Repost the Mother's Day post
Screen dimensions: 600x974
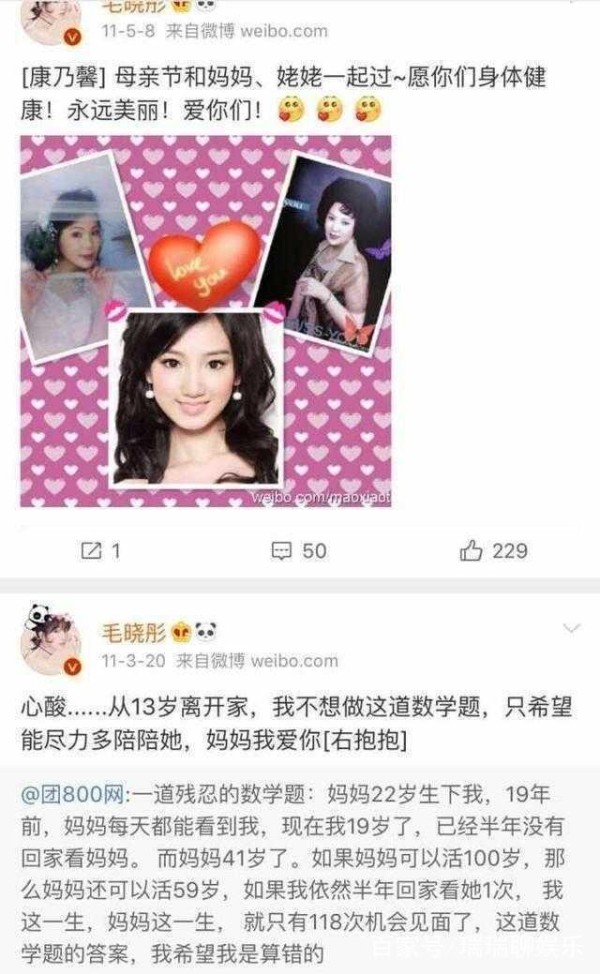pyautogui.click(x=101, y=550)
